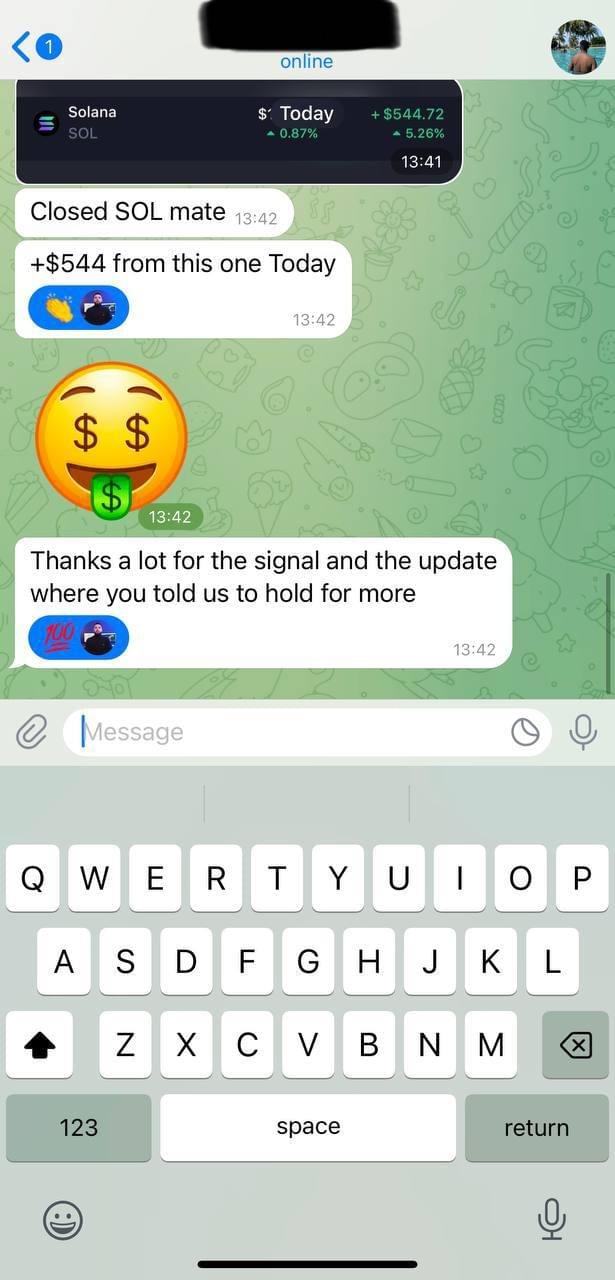This screenshot has height=1280, width=615.
Task: Record a voice message
Action: tap(583, 733)
